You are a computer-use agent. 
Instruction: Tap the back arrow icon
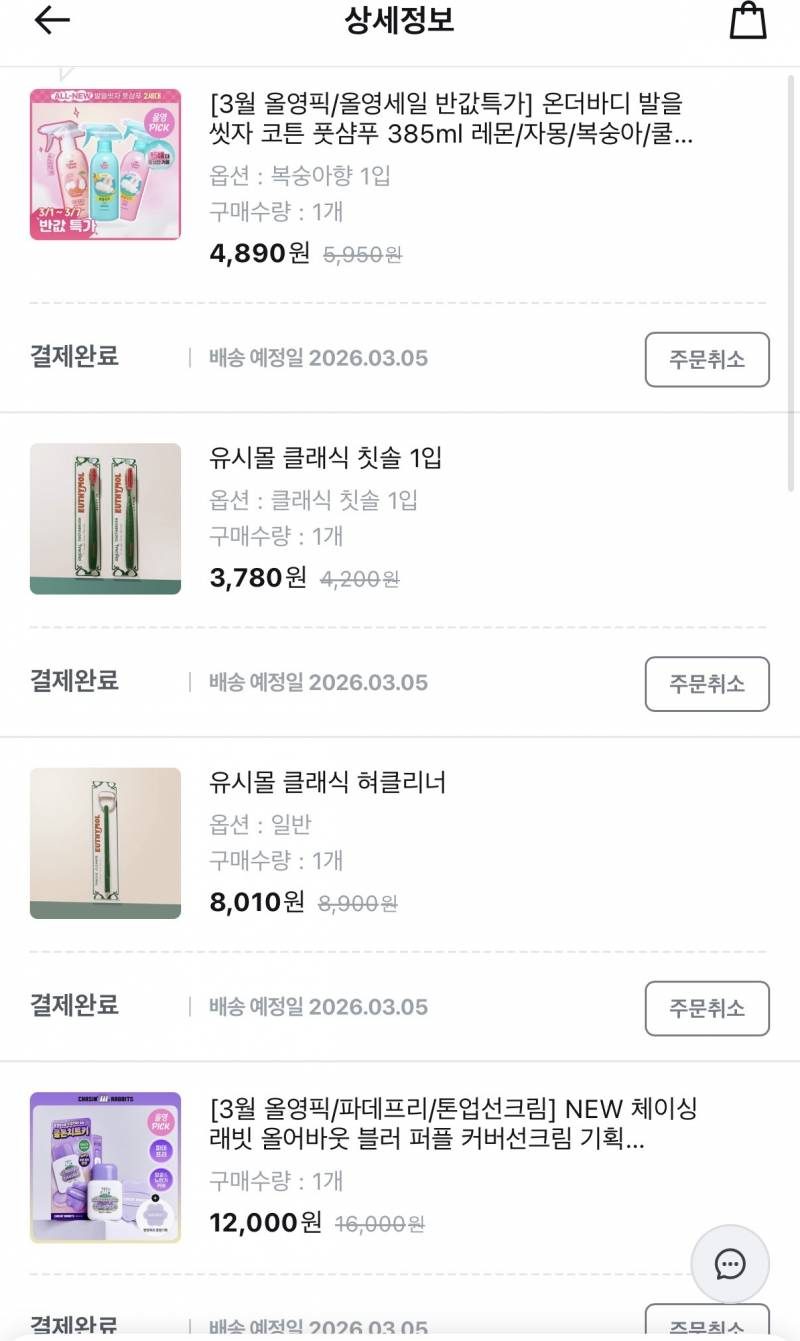pos(45,21)
